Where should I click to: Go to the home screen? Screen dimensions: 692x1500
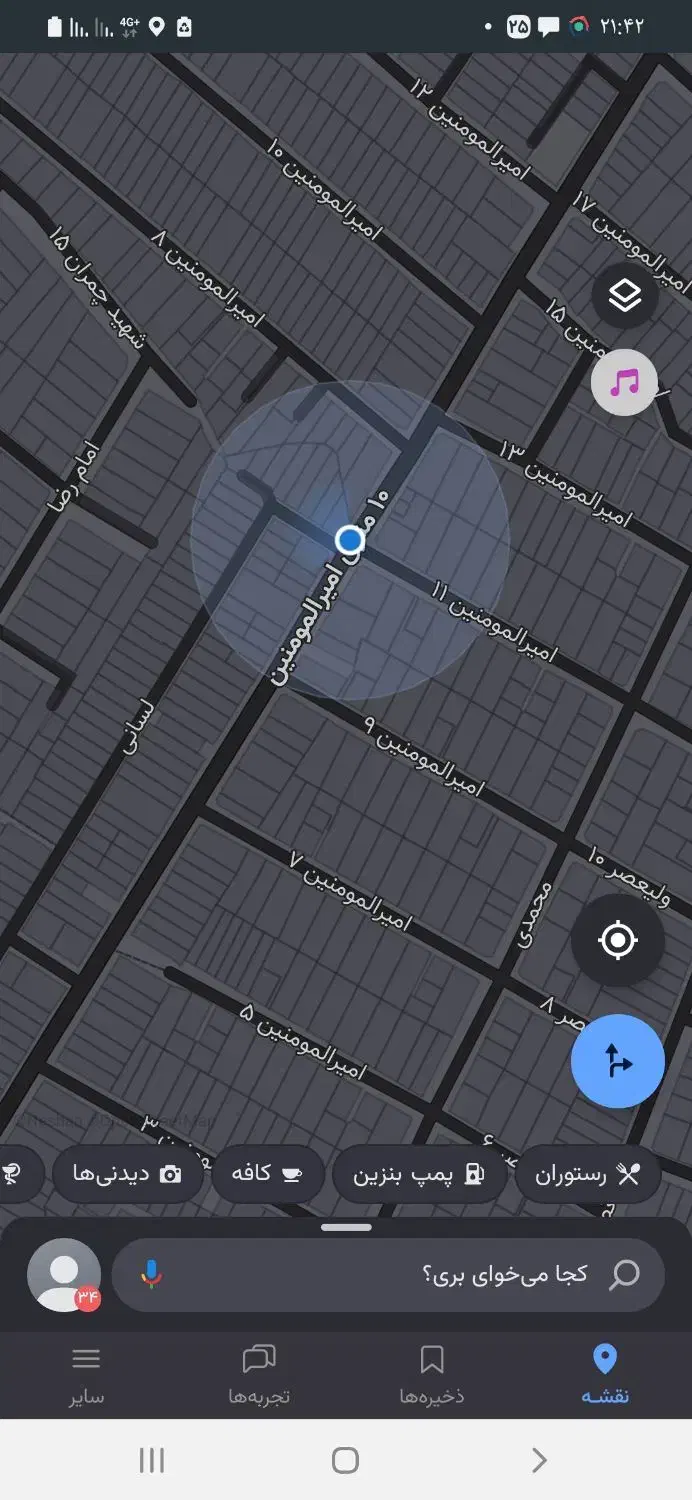coord(345,1460)
